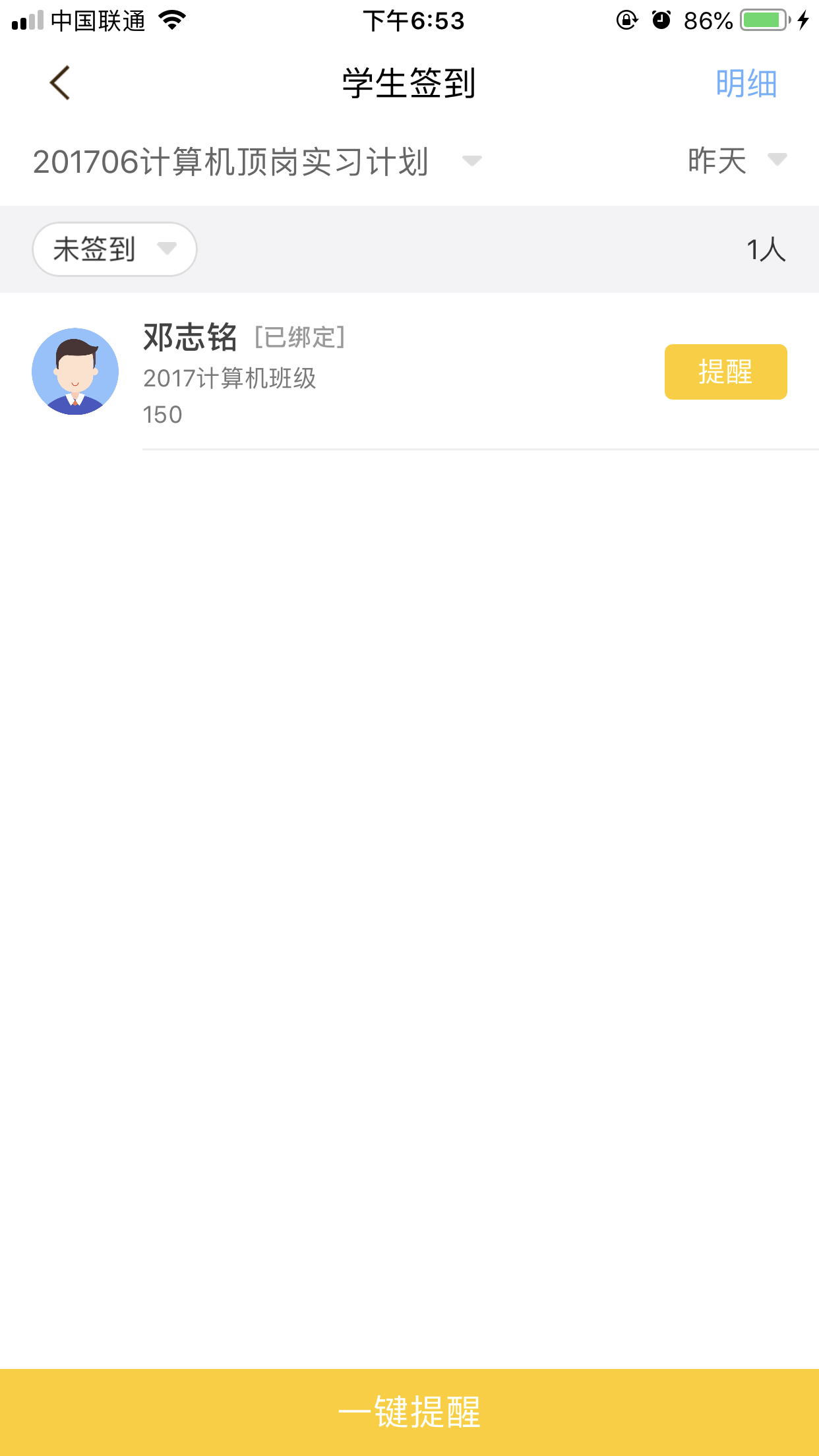Image resolution: width=819 pixels, height=1456 pixels.
Task: Tap 邓志铭's profile avatar picture
Action: click(75, 371)
